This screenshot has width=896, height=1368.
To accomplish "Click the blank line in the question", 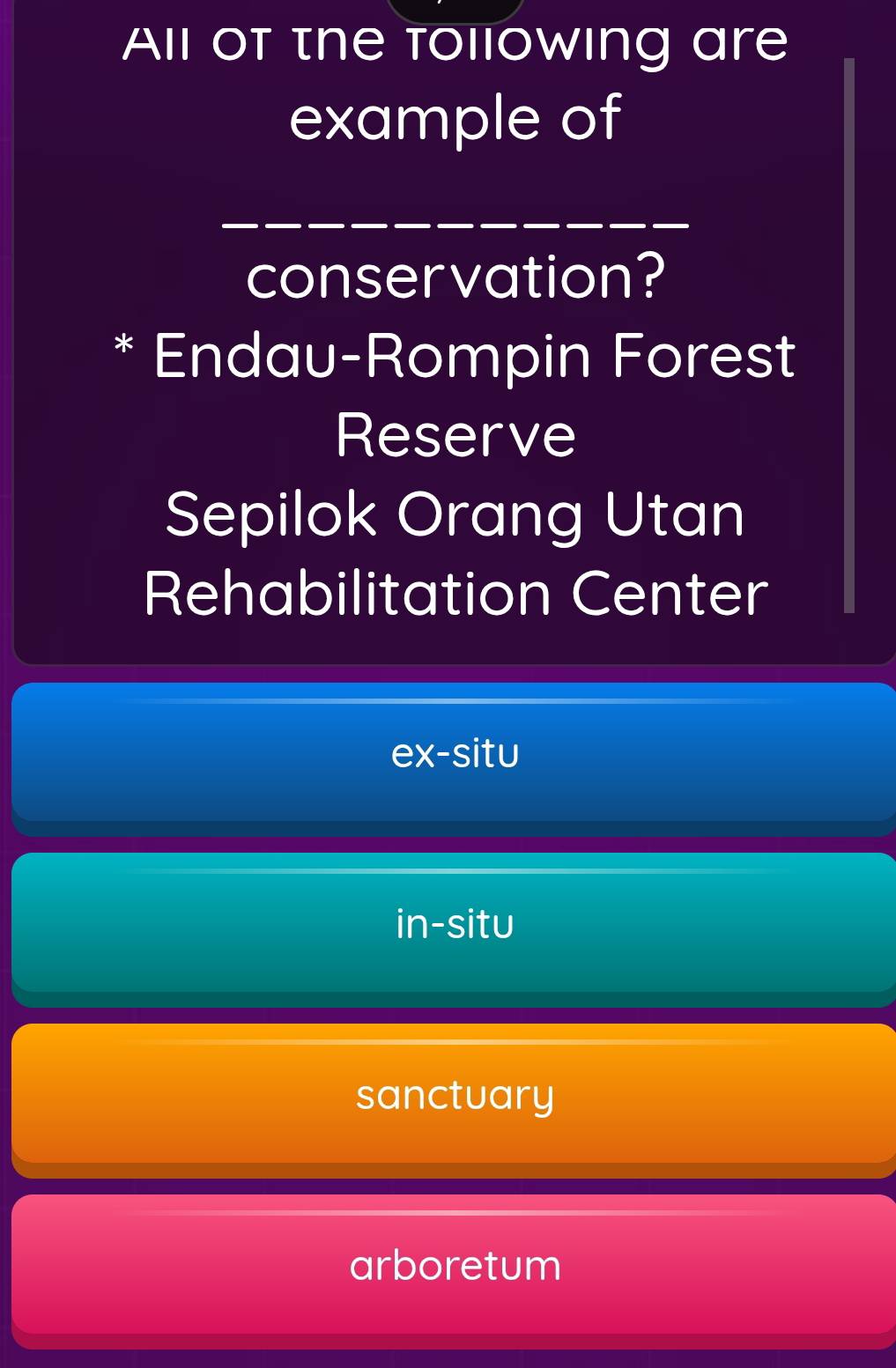I will click(x=454, y=225).
